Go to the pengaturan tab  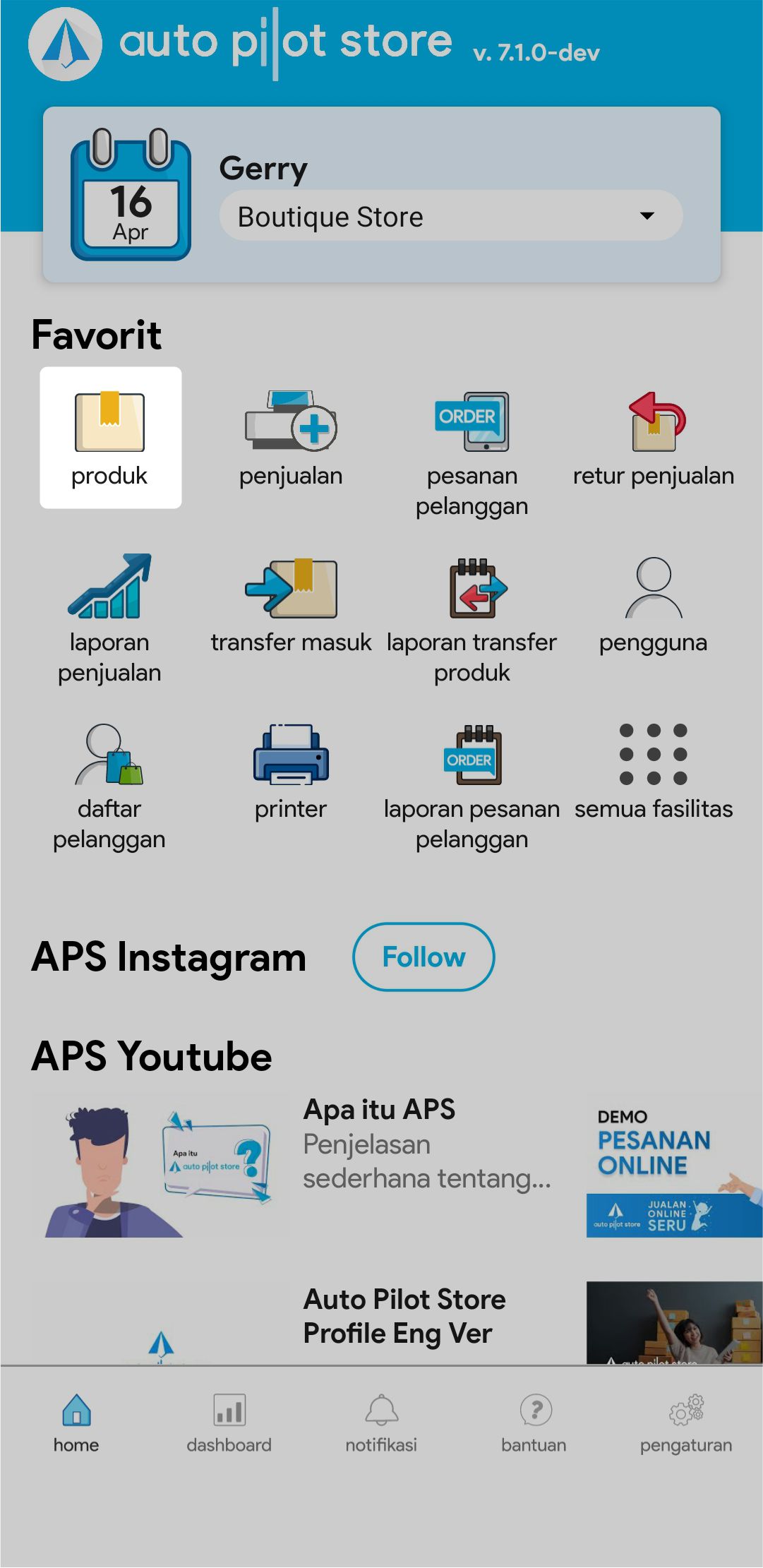coord(685,1423)
